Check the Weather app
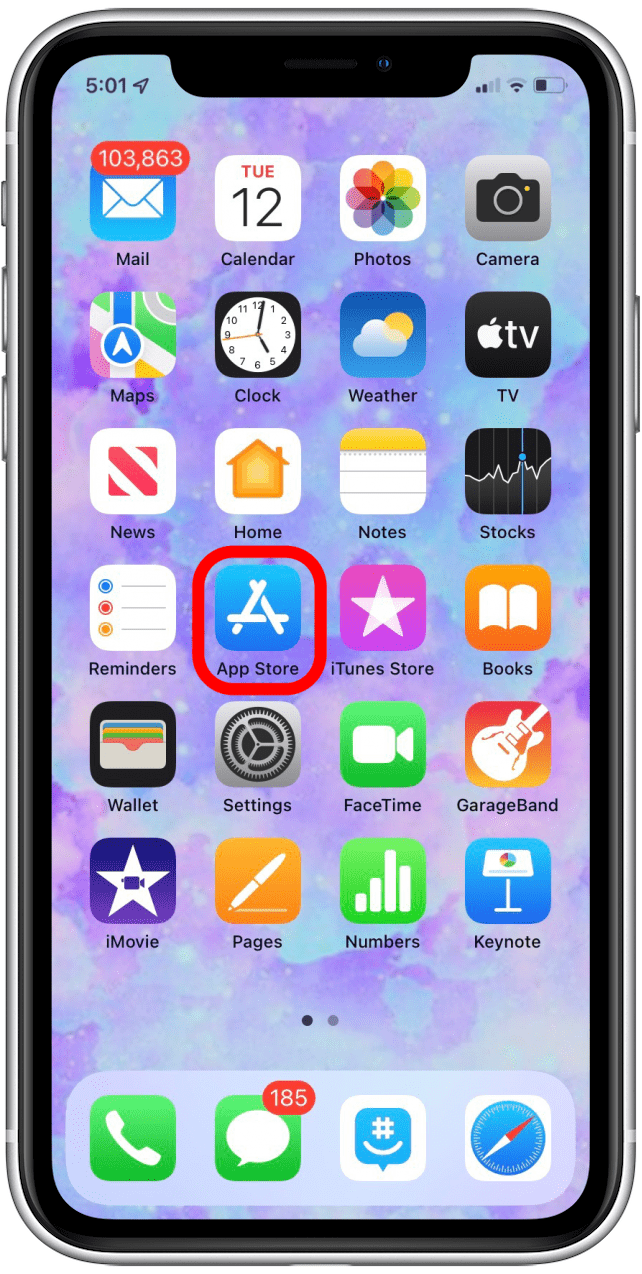 tap(382, 335)
